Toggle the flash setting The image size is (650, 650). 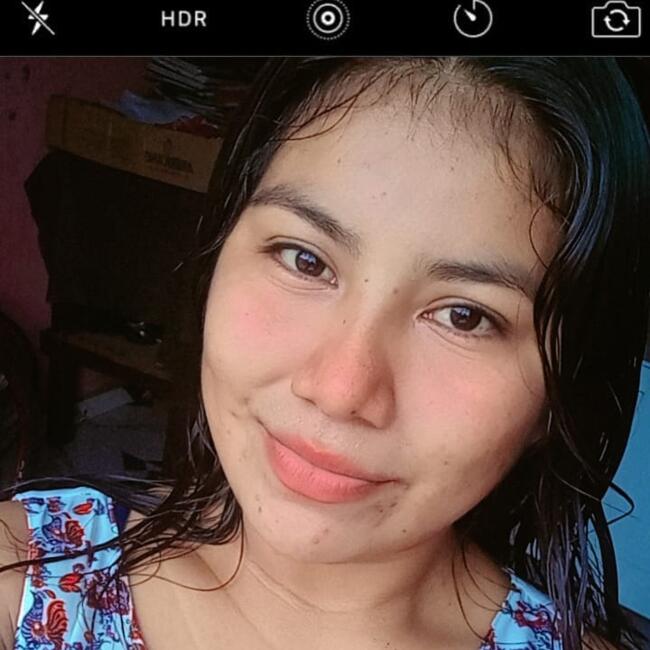(38, 19)
